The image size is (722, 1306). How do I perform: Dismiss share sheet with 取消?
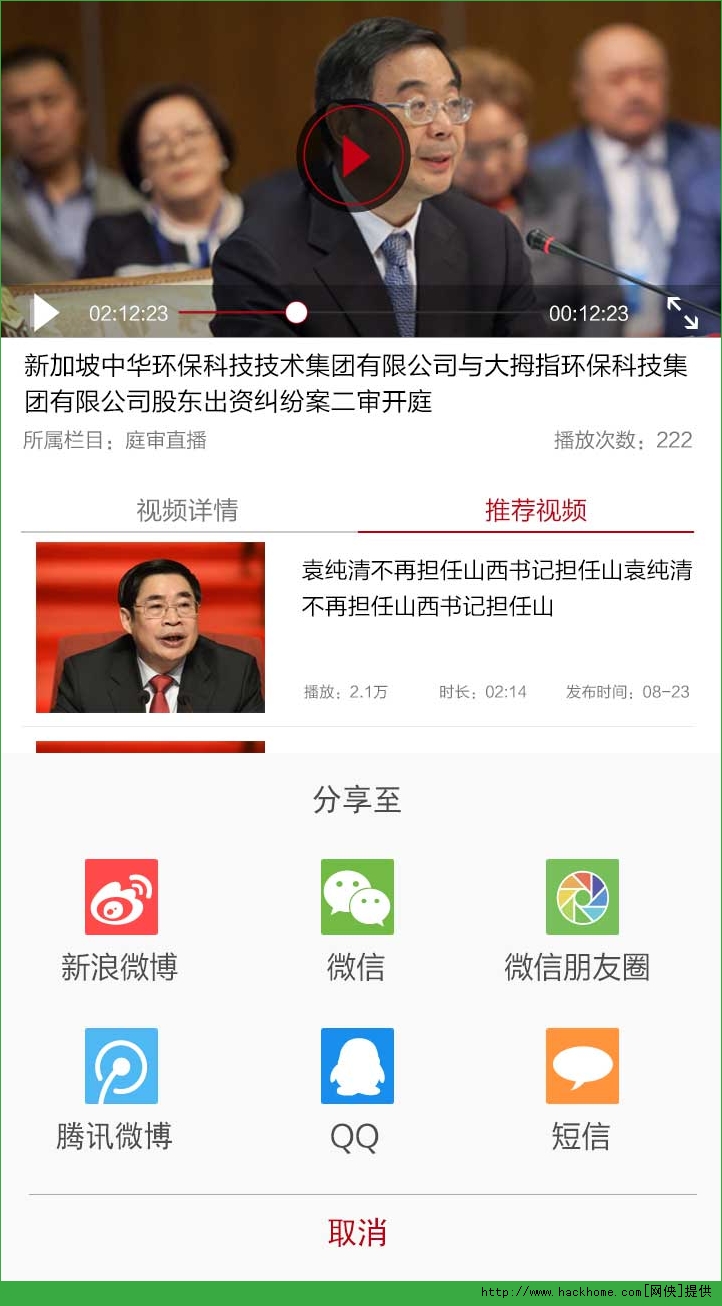click(x=357, y=1233)
